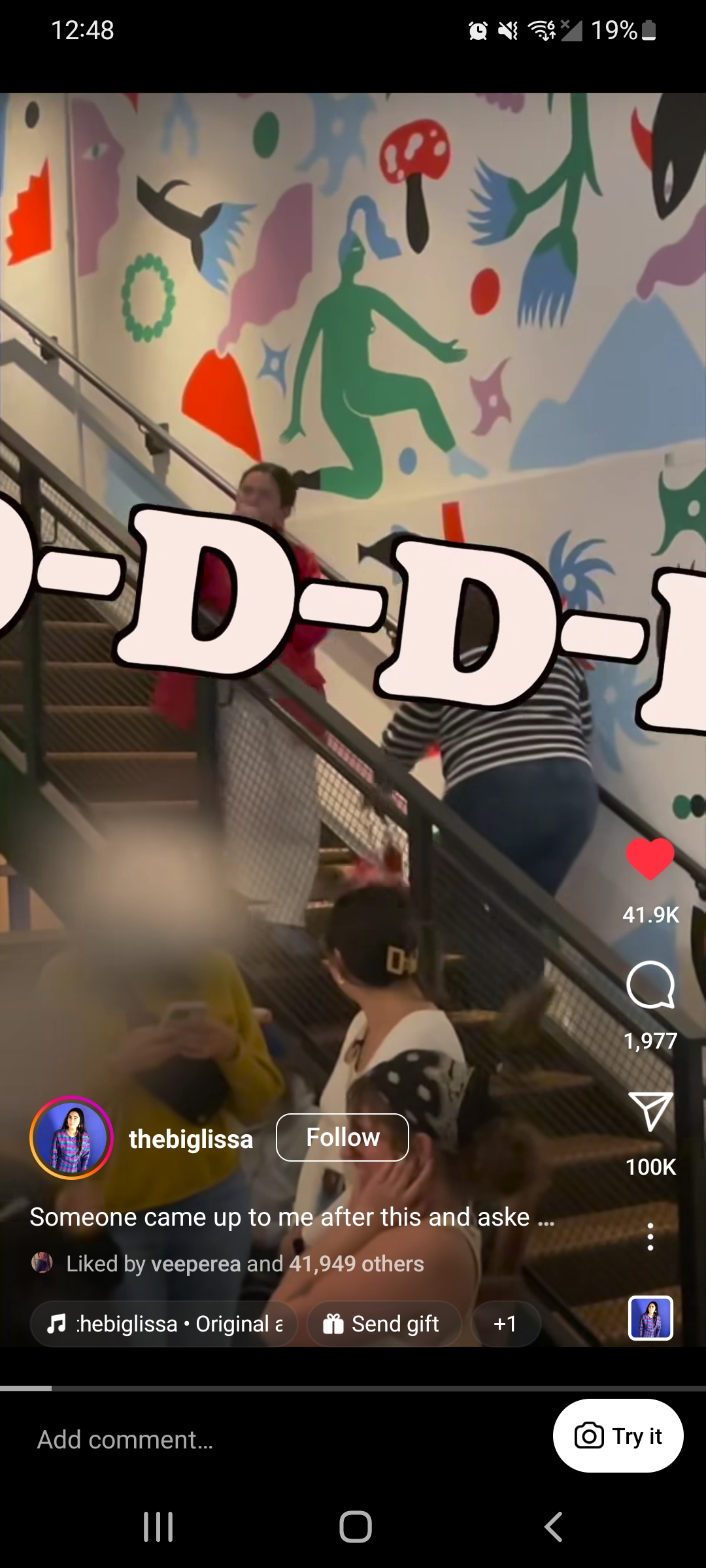The image size is (706, 1568).
Task: View the list of people who liked
Action: (245, 1264)
